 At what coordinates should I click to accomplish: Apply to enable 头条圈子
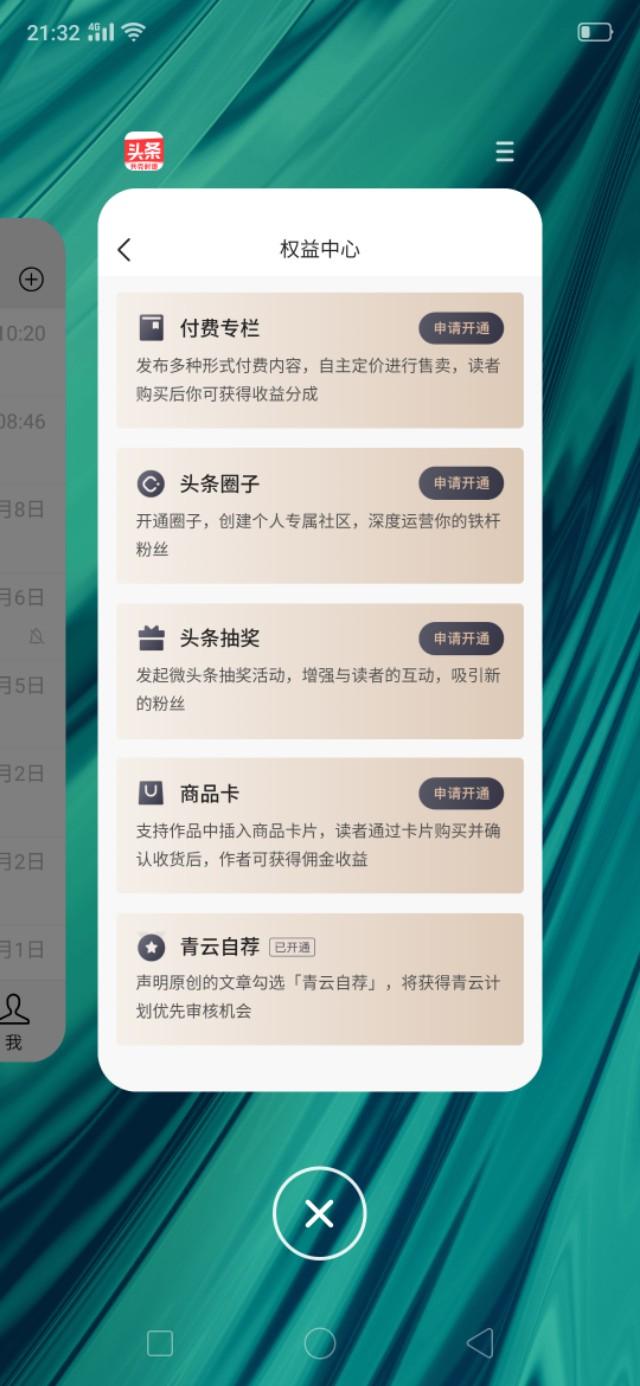[461, 483]
